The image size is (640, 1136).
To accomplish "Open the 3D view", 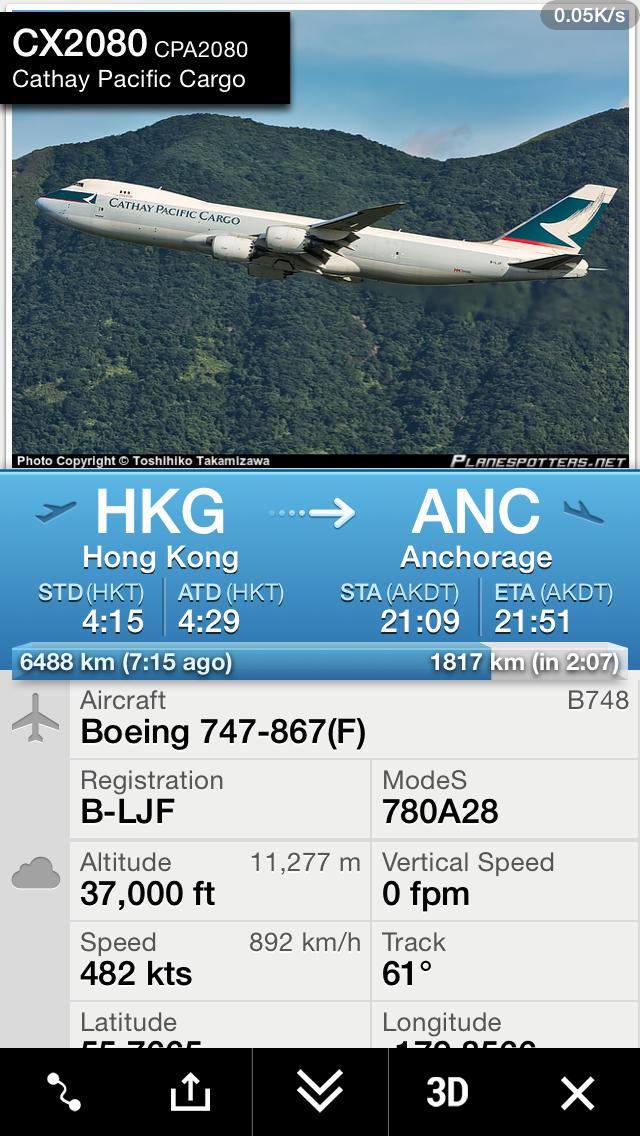I will click(x=447, y=1092).
